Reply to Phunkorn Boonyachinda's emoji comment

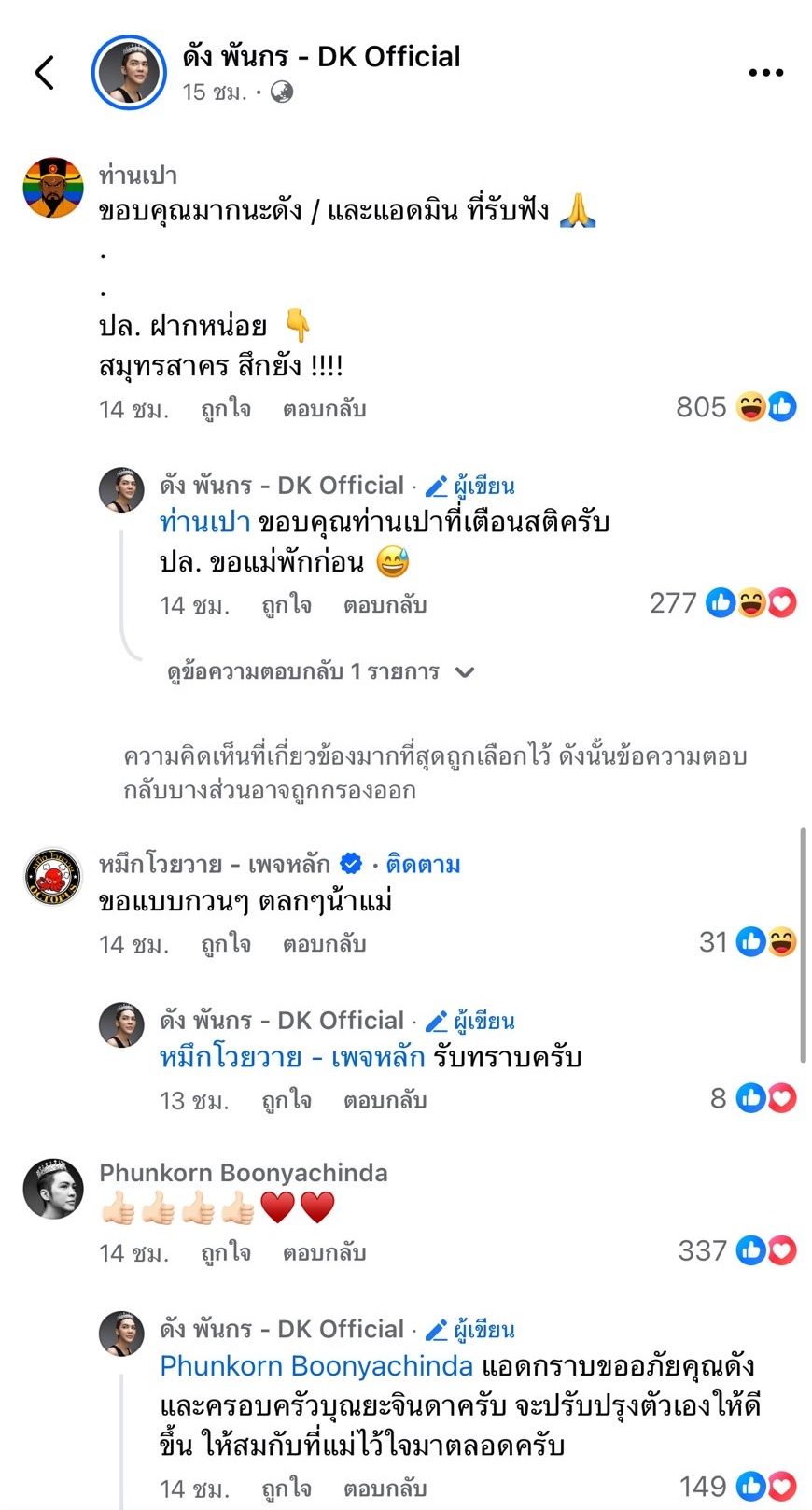324,1252
